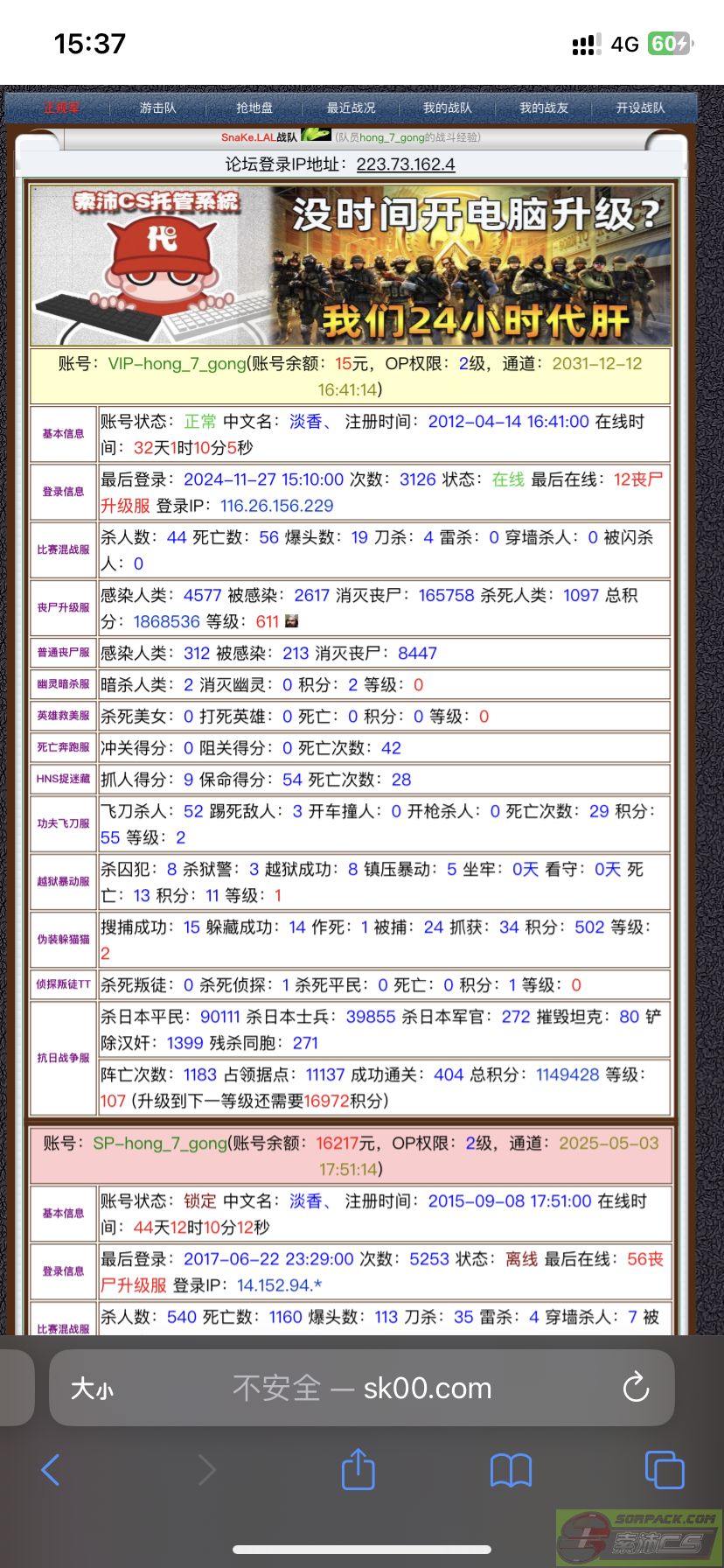
Task: View 最近战况 tab
Action: coord(351,108)
